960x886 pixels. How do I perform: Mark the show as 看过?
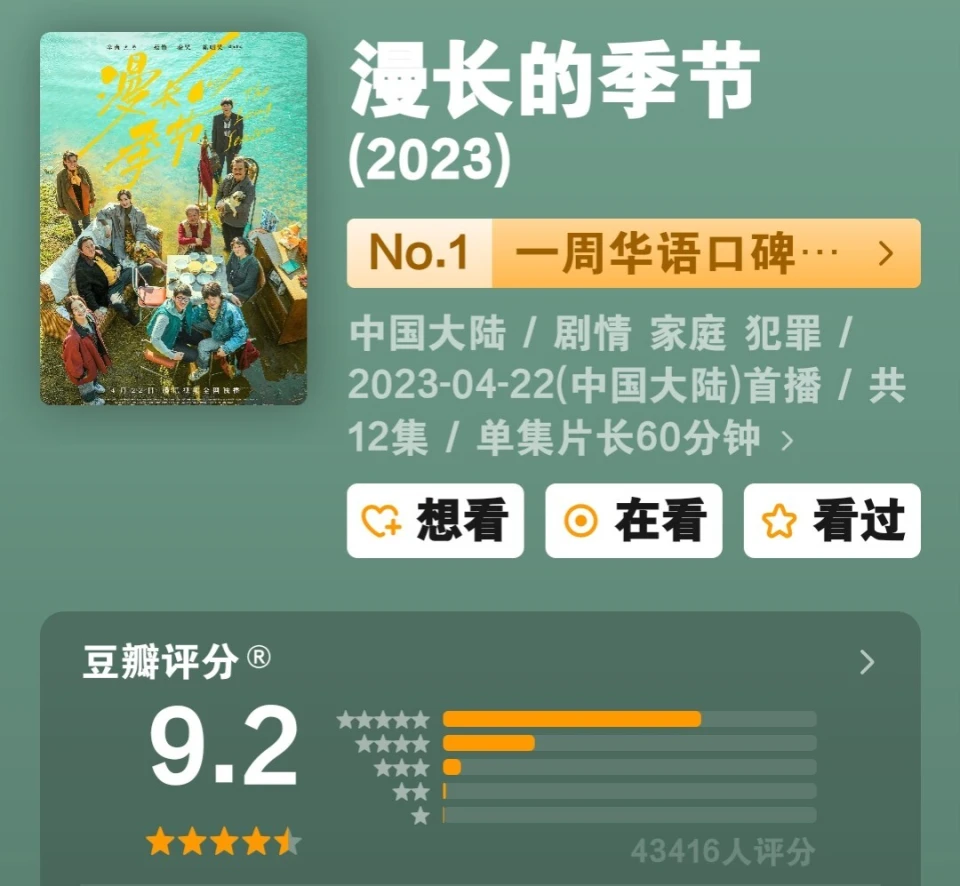coord(831,521)
